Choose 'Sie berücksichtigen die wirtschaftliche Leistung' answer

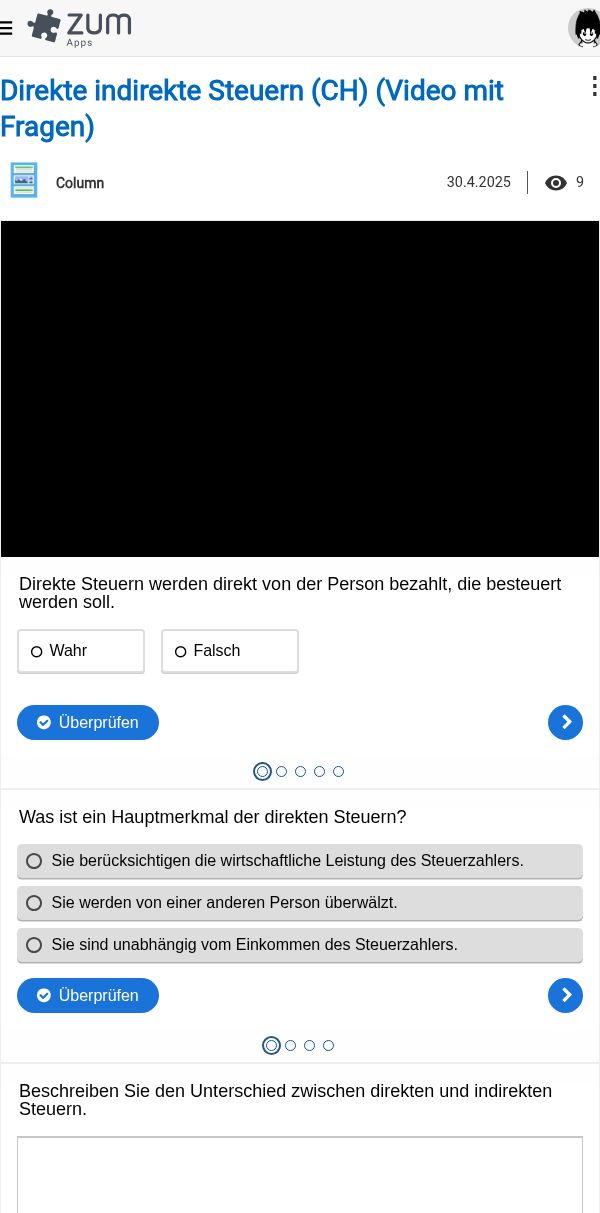300,860
